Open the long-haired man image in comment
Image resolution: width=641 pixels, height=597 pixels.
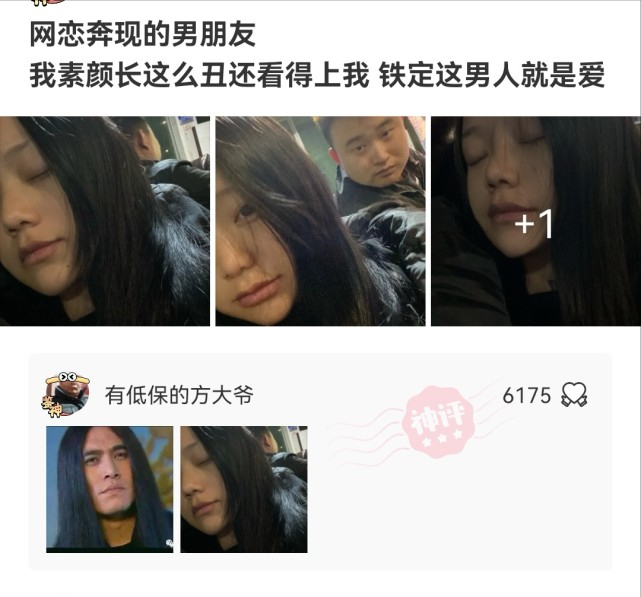109,489
